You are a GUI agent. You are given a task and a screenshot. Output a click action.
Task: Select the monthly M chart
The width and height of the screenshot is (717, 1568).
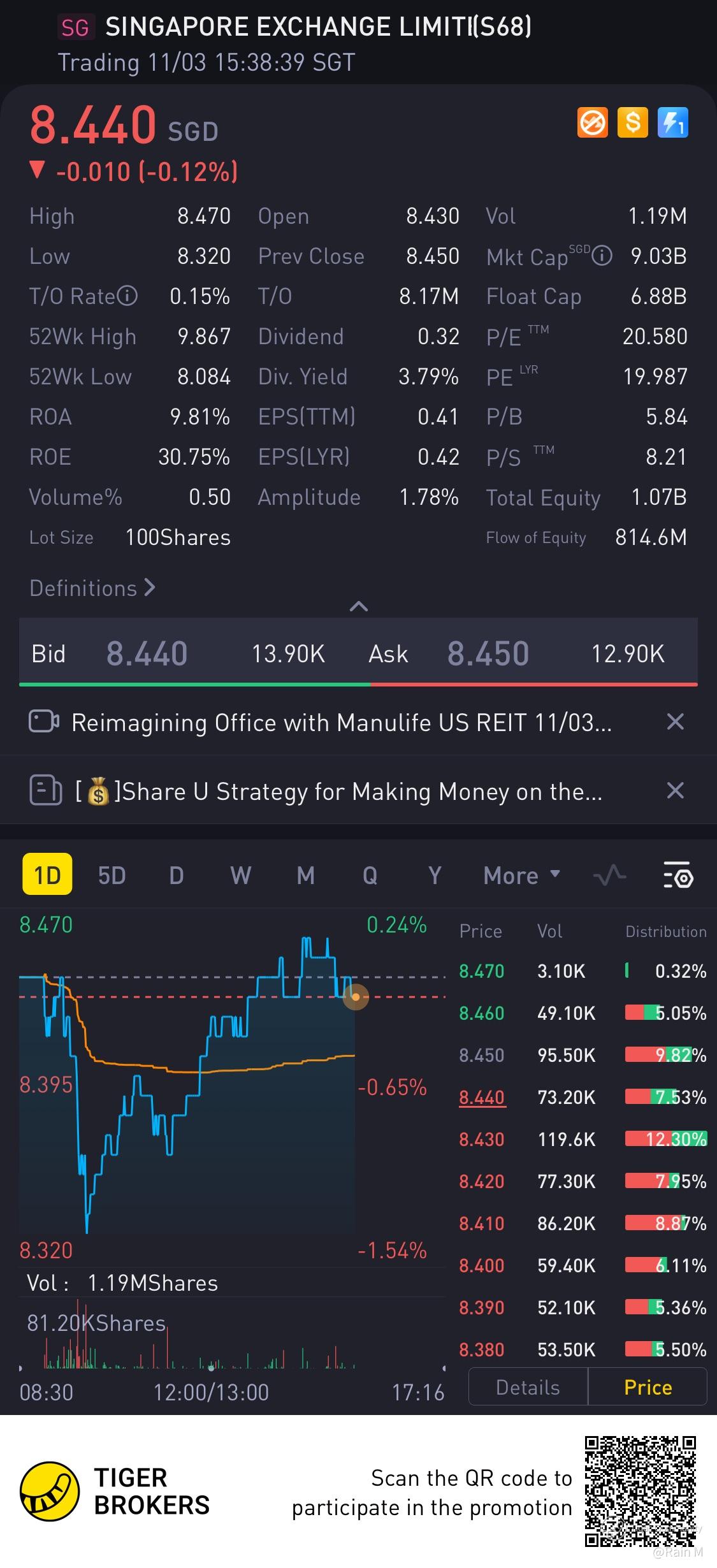tap(306, 875)
